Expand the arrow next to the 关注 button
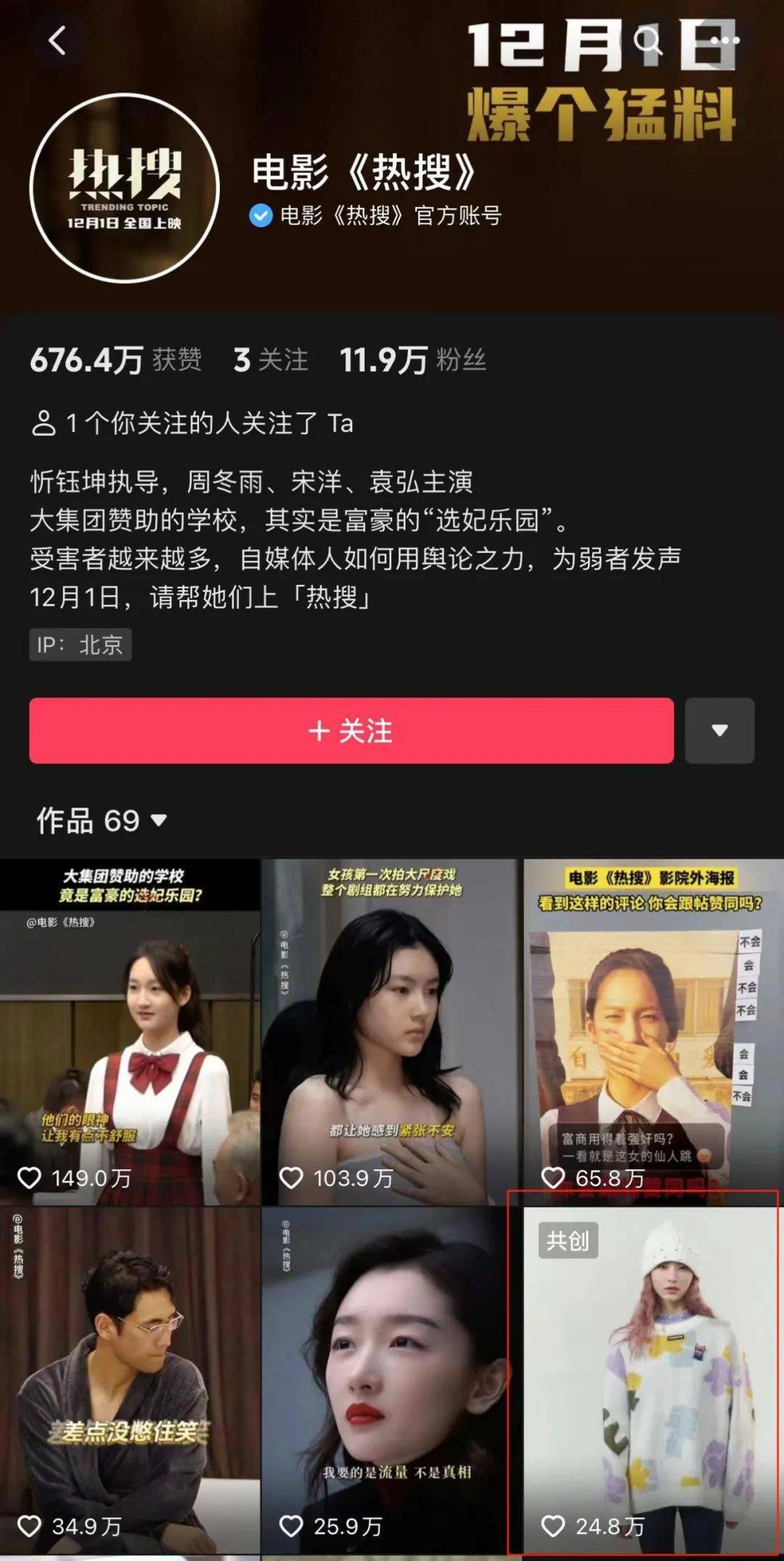 (x=719, y=730)
